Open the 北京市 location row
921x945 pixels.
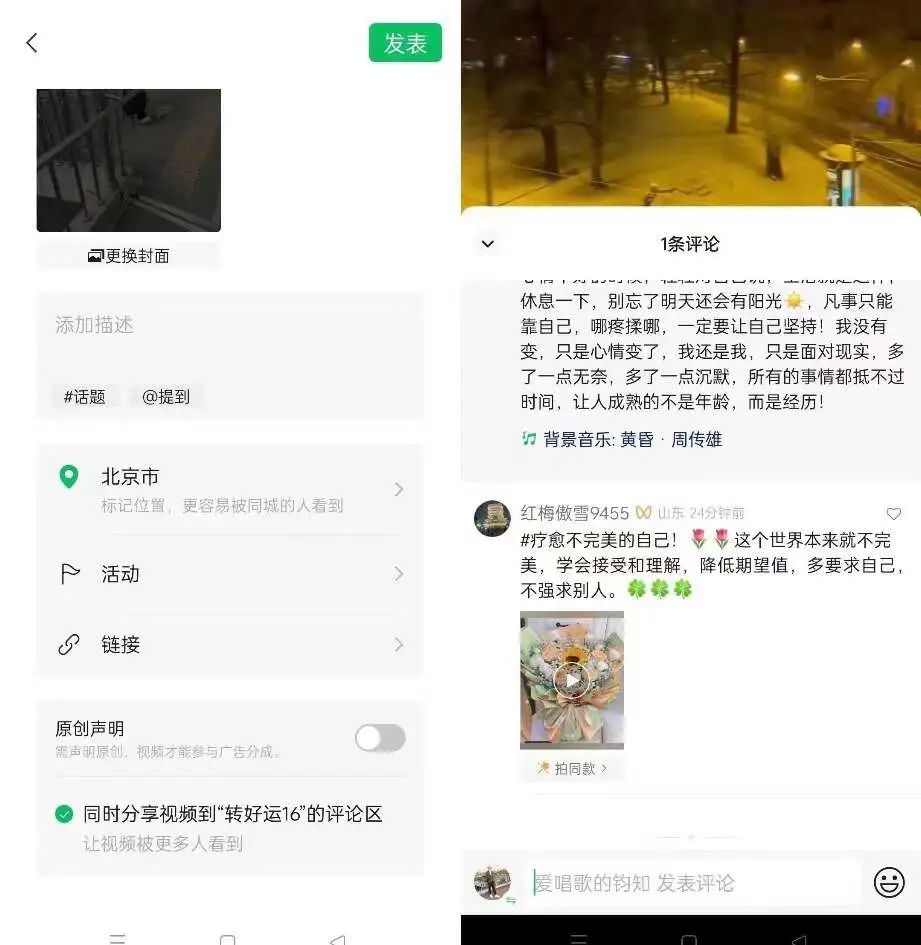click(230, 489)
